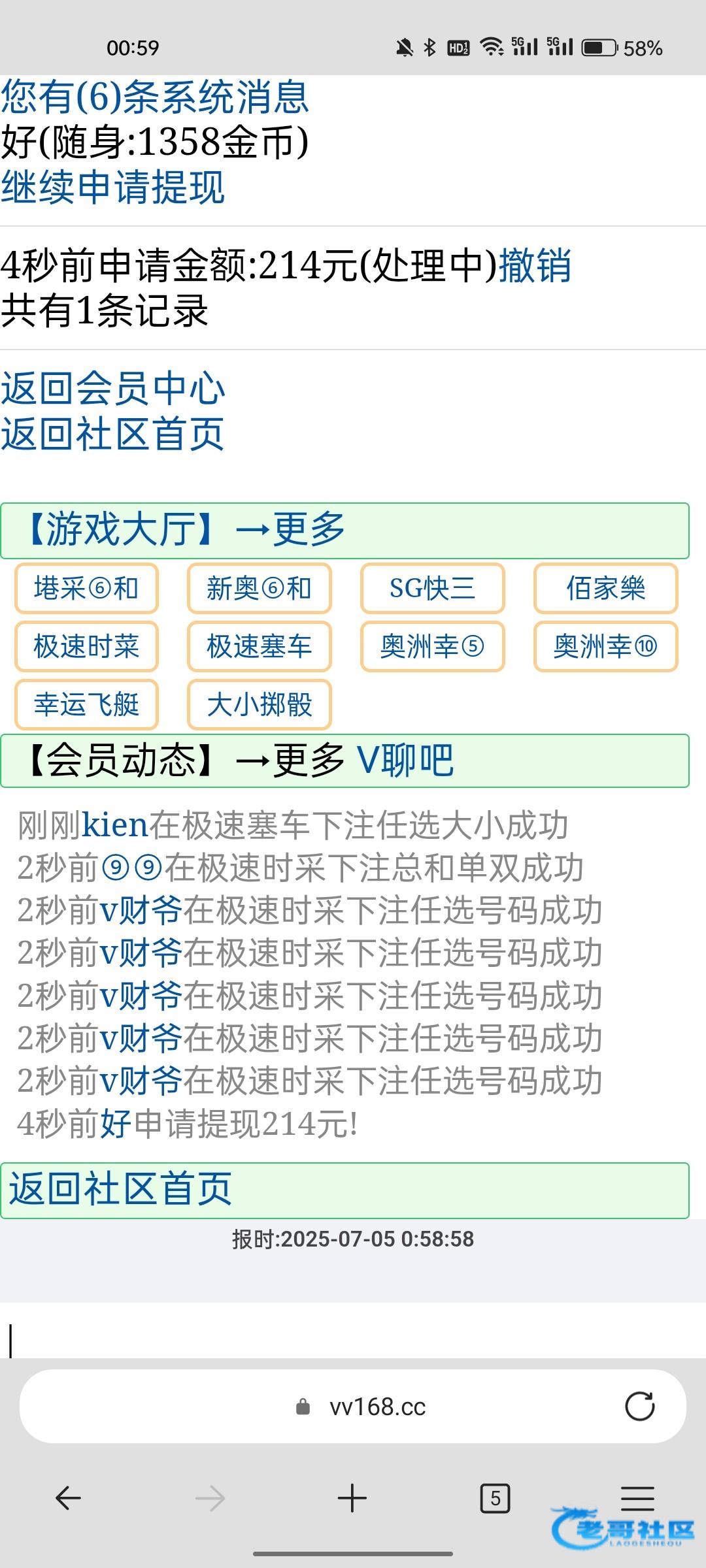Screen dimensions: 706x1568
Task: Launch SG快三
Action: point(432,588)
